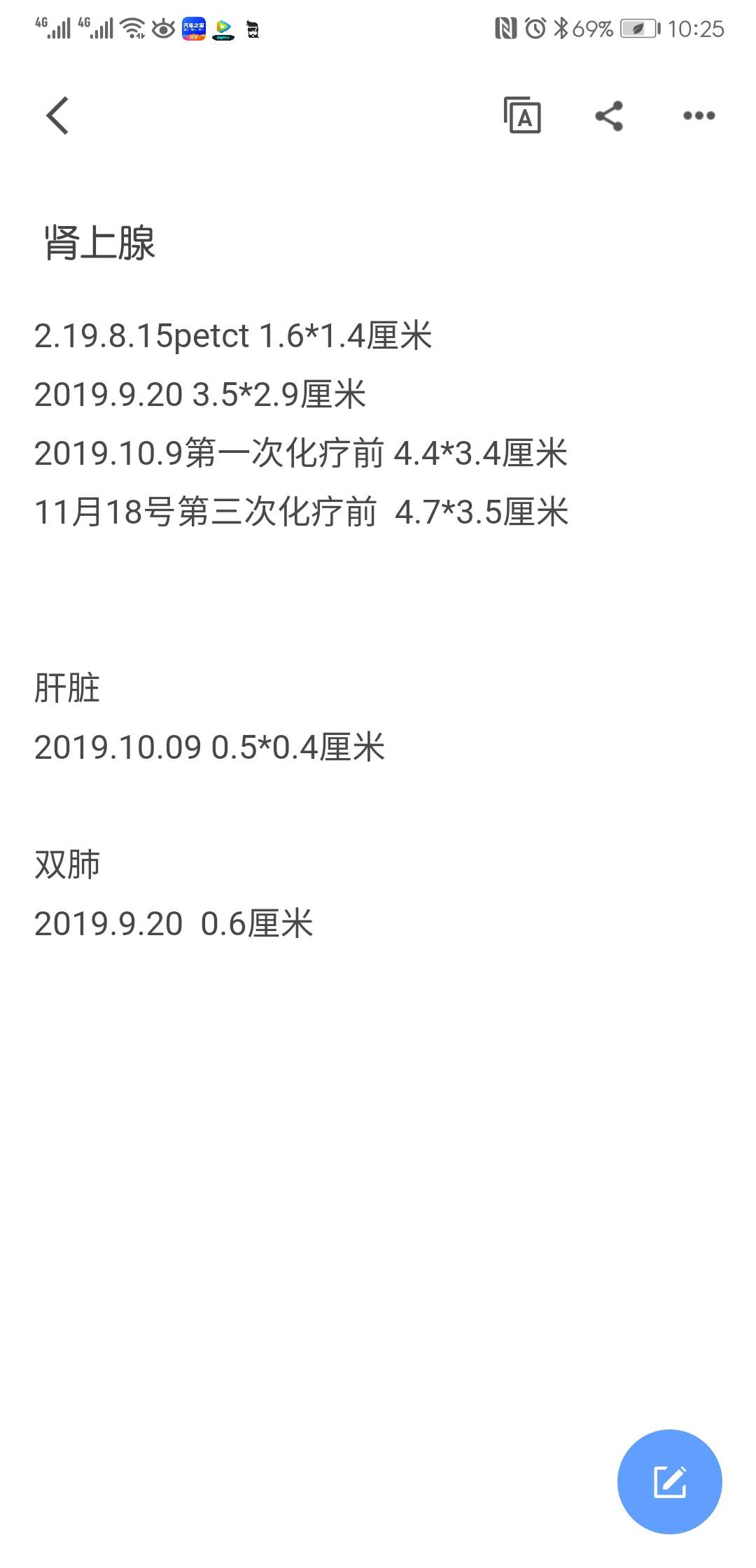Open the Tencent Video notification icon

click(223, 29)
